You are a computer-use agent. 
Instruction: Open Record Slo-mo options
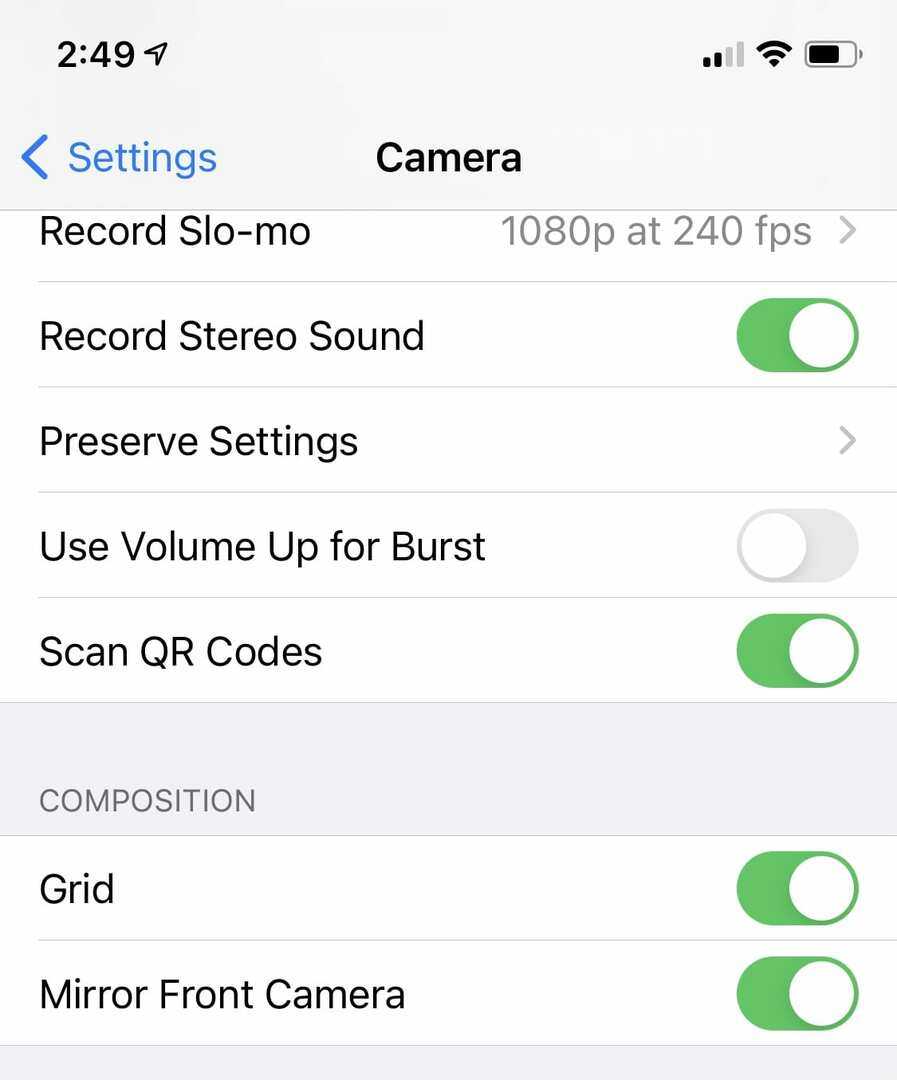point(448,232)
